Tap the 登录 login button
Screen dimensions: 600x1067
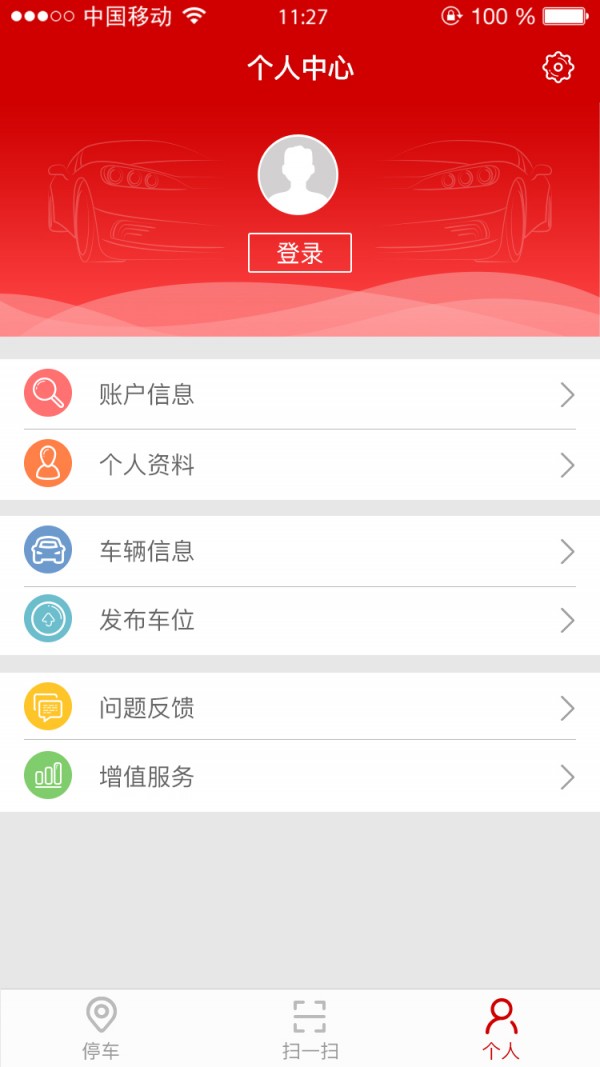[300, 253]
